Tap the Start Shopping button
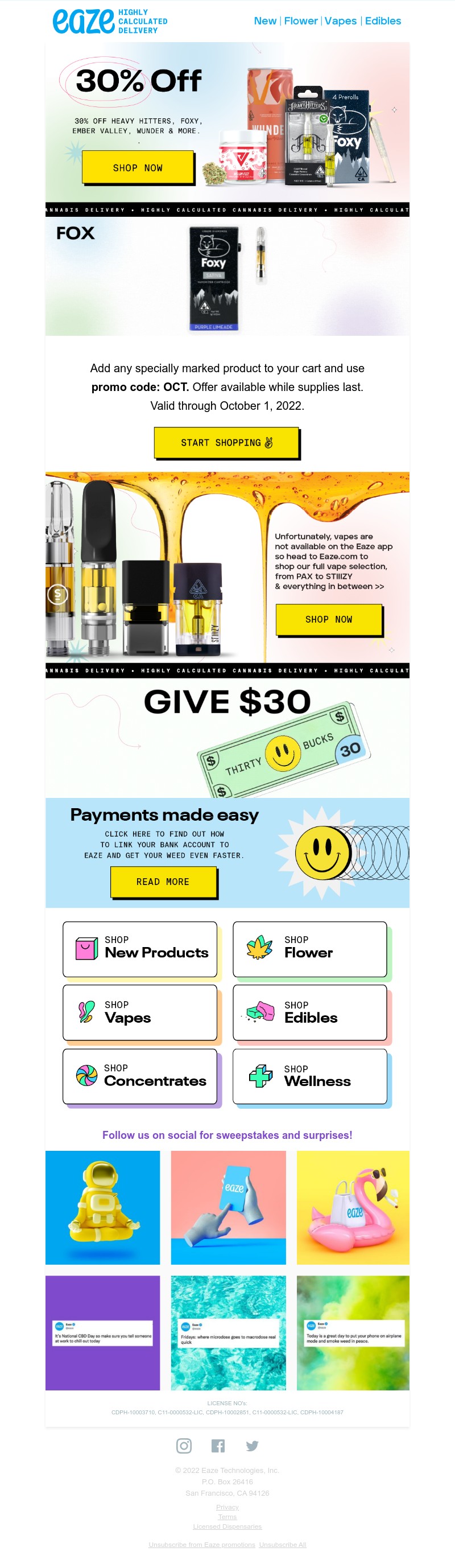 [x=226, y=443]
